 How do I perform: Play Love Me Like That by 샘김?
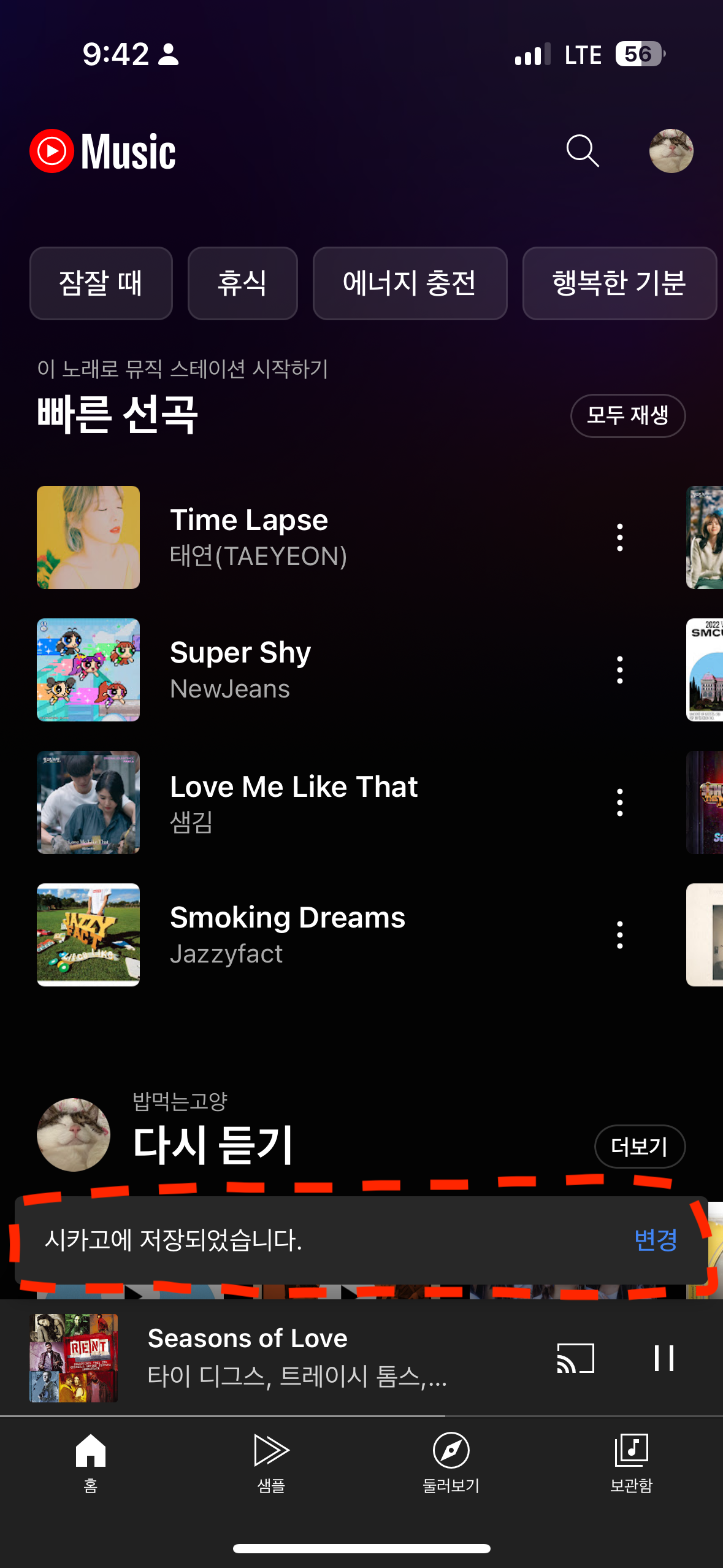coord(293,802)
